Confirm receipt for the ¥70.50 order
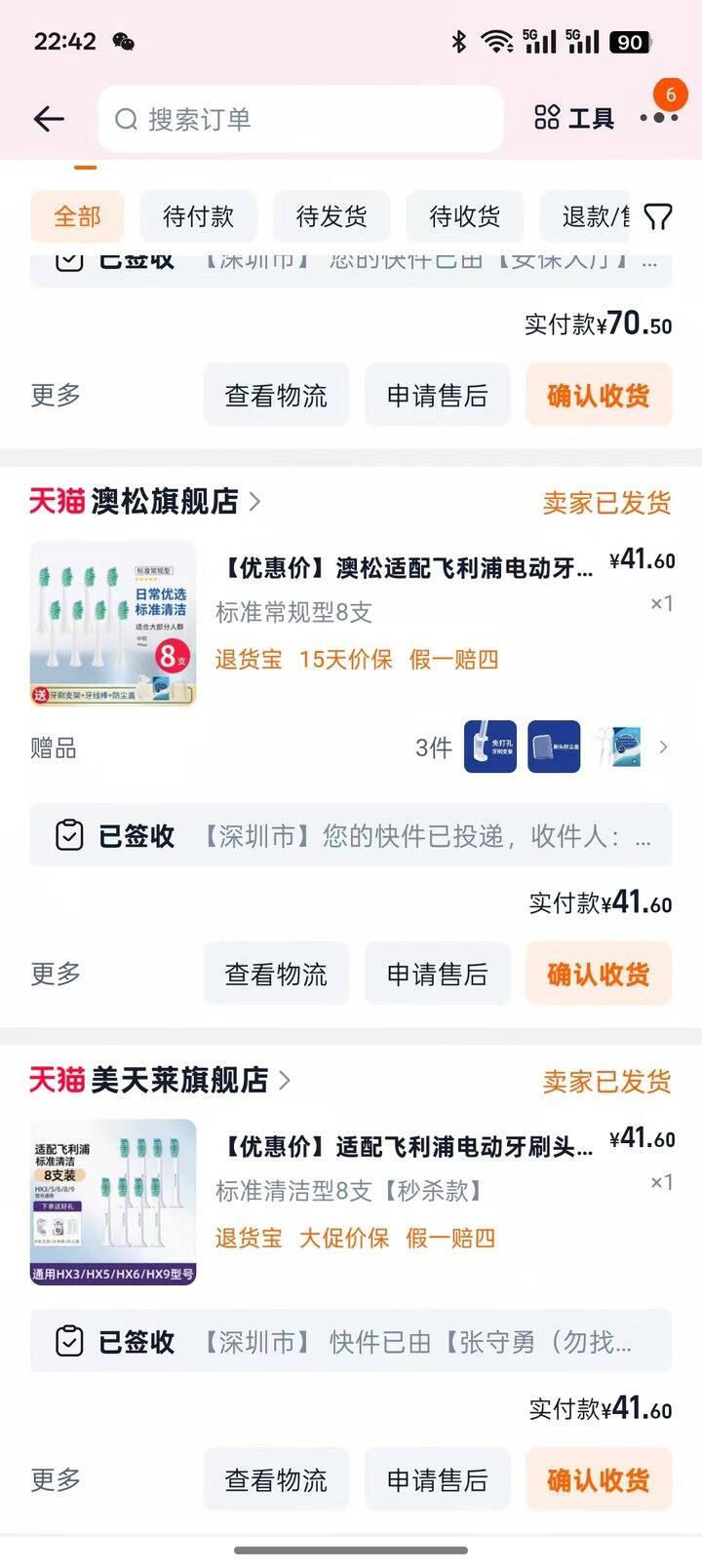Screen dimensions: 702x1568 tap(599, 395)
